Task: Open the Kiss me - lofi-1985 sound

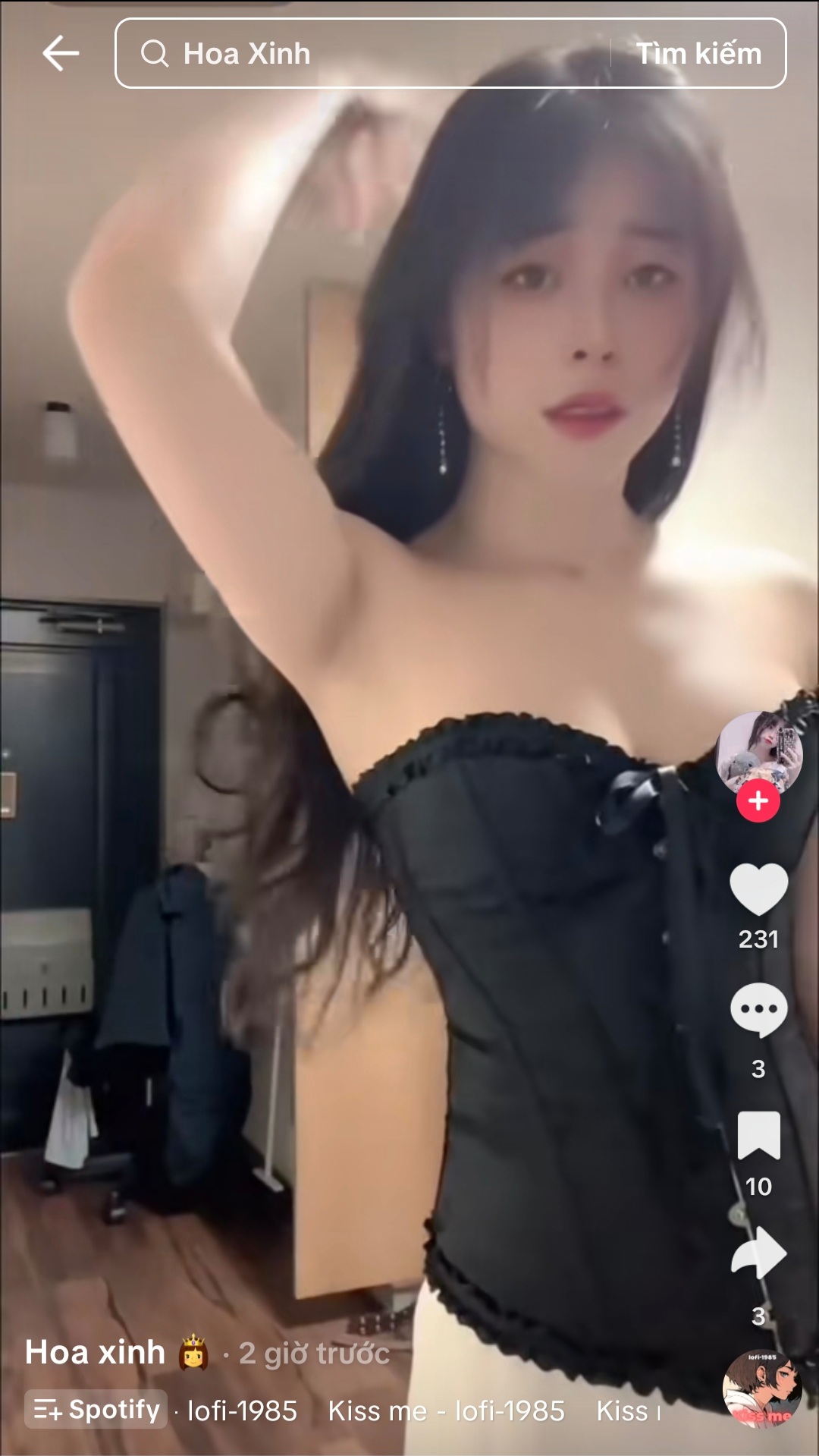Action: (x=446, y=1410)
